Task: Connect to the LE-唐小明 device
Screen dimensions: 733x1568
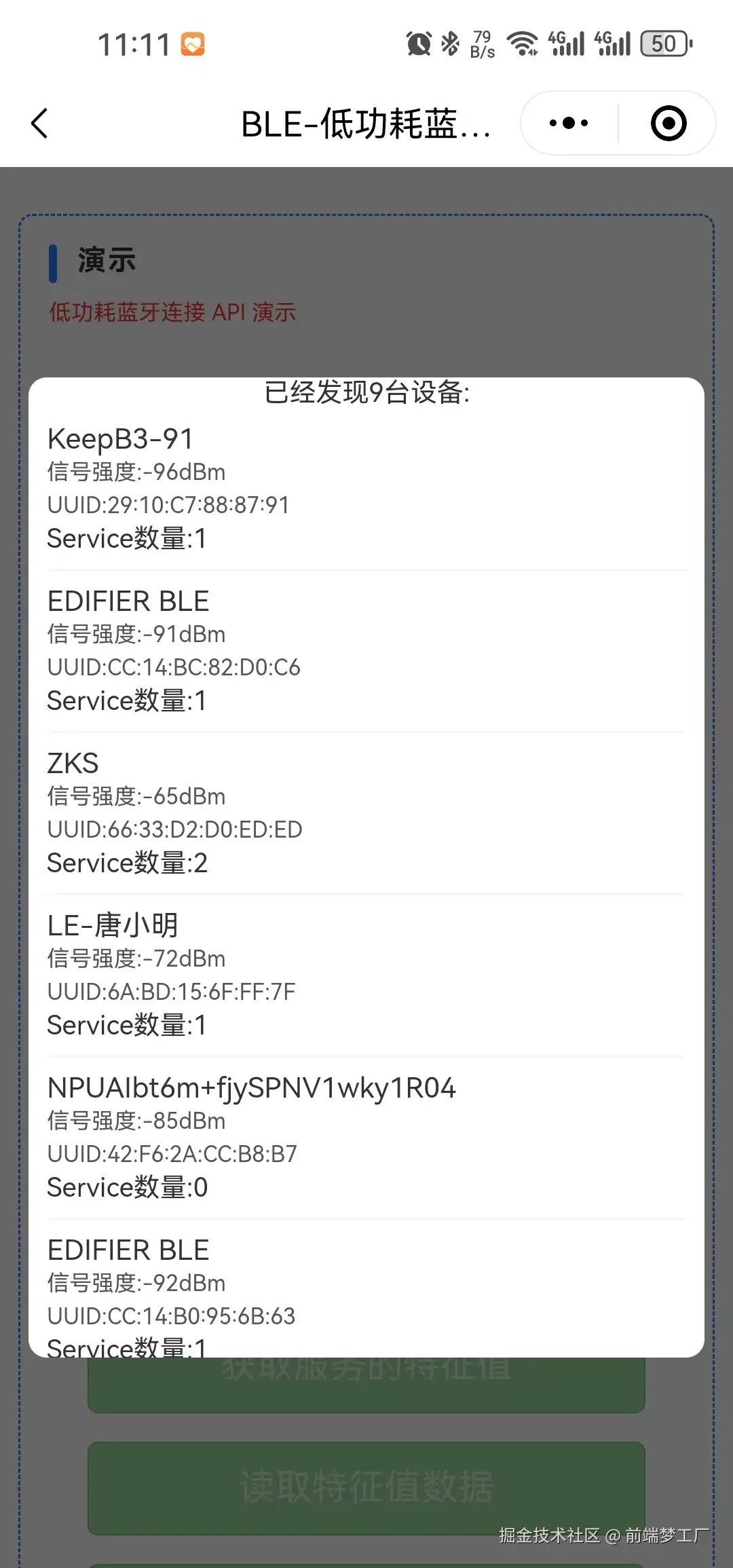Action: click(366, 975)
